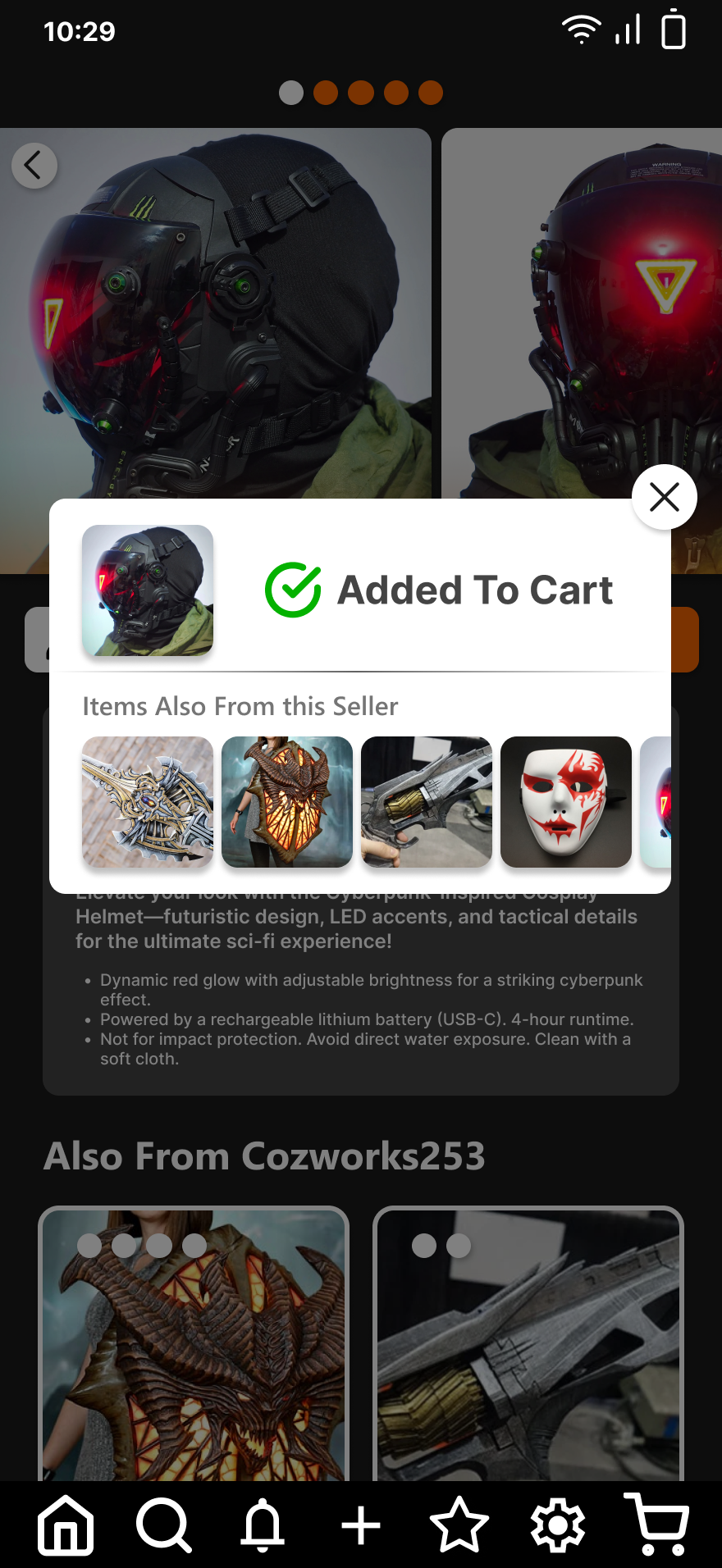722x1568 pixels.
Task: Open the white and red mask item
Action: (x=566, y=802)
